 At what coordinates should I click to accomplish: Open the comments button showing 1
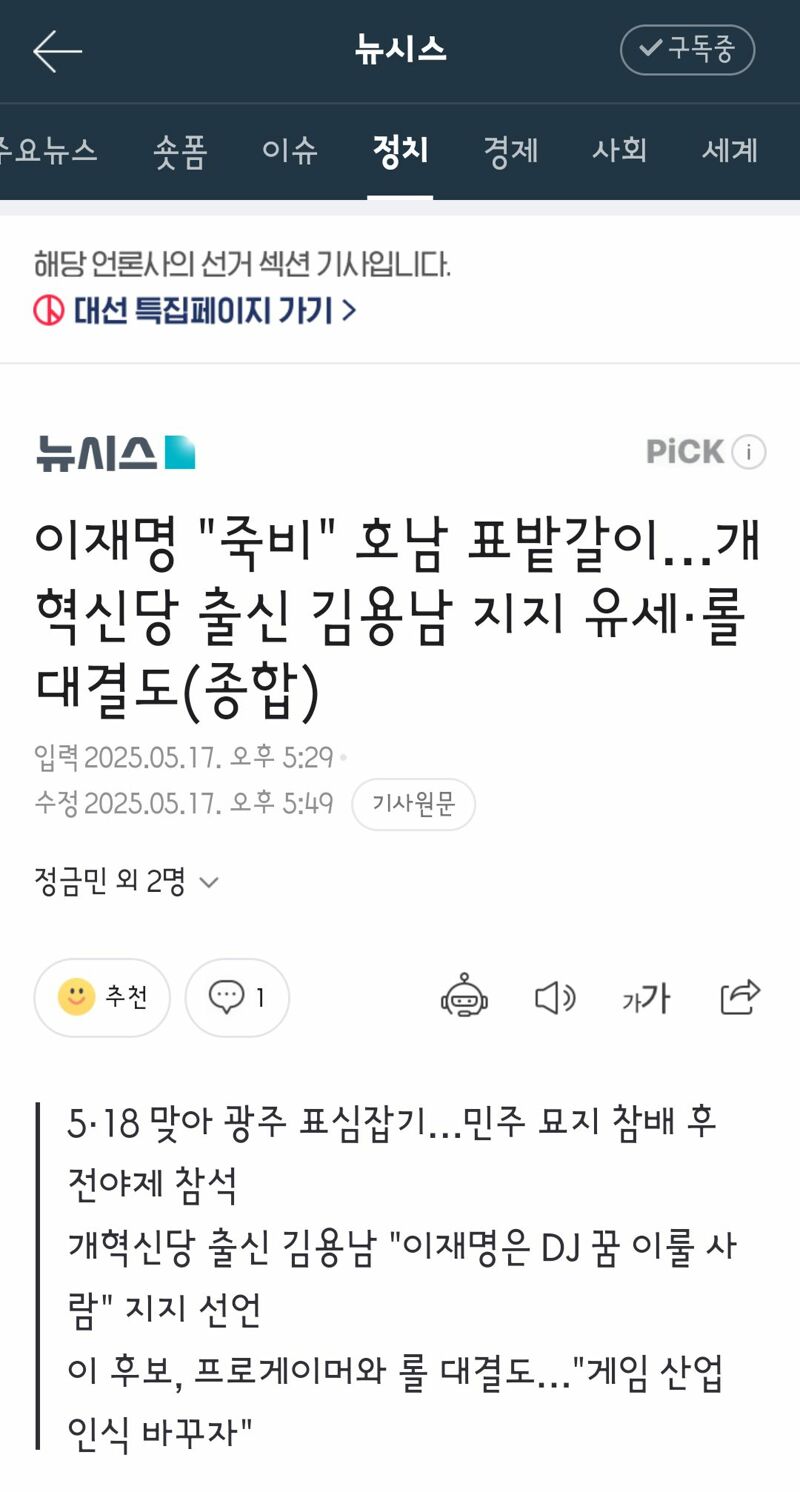tap(237, 997)
